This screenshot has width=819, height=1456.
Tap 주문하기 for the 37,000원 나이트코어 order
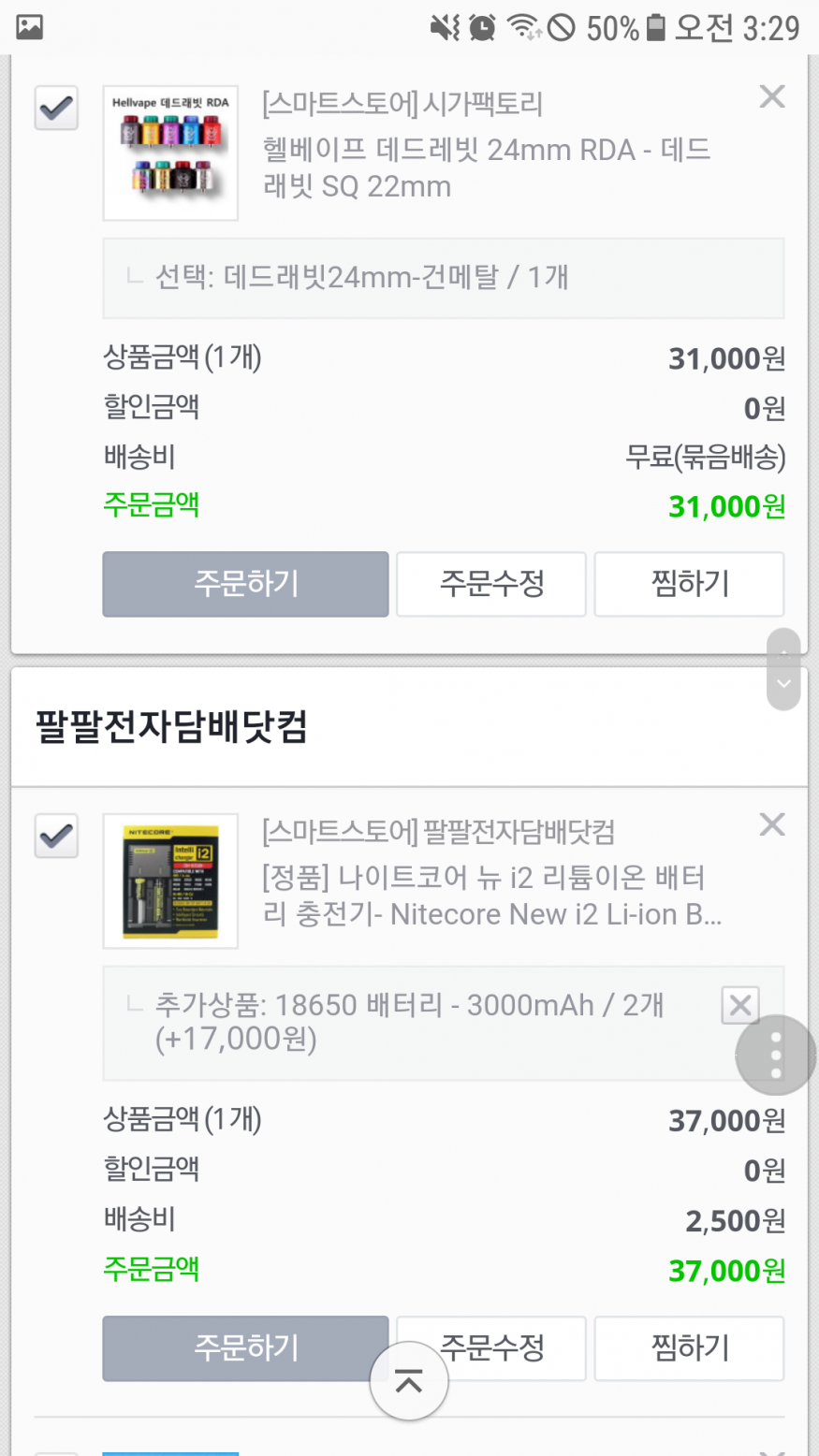pos(245,1348)
